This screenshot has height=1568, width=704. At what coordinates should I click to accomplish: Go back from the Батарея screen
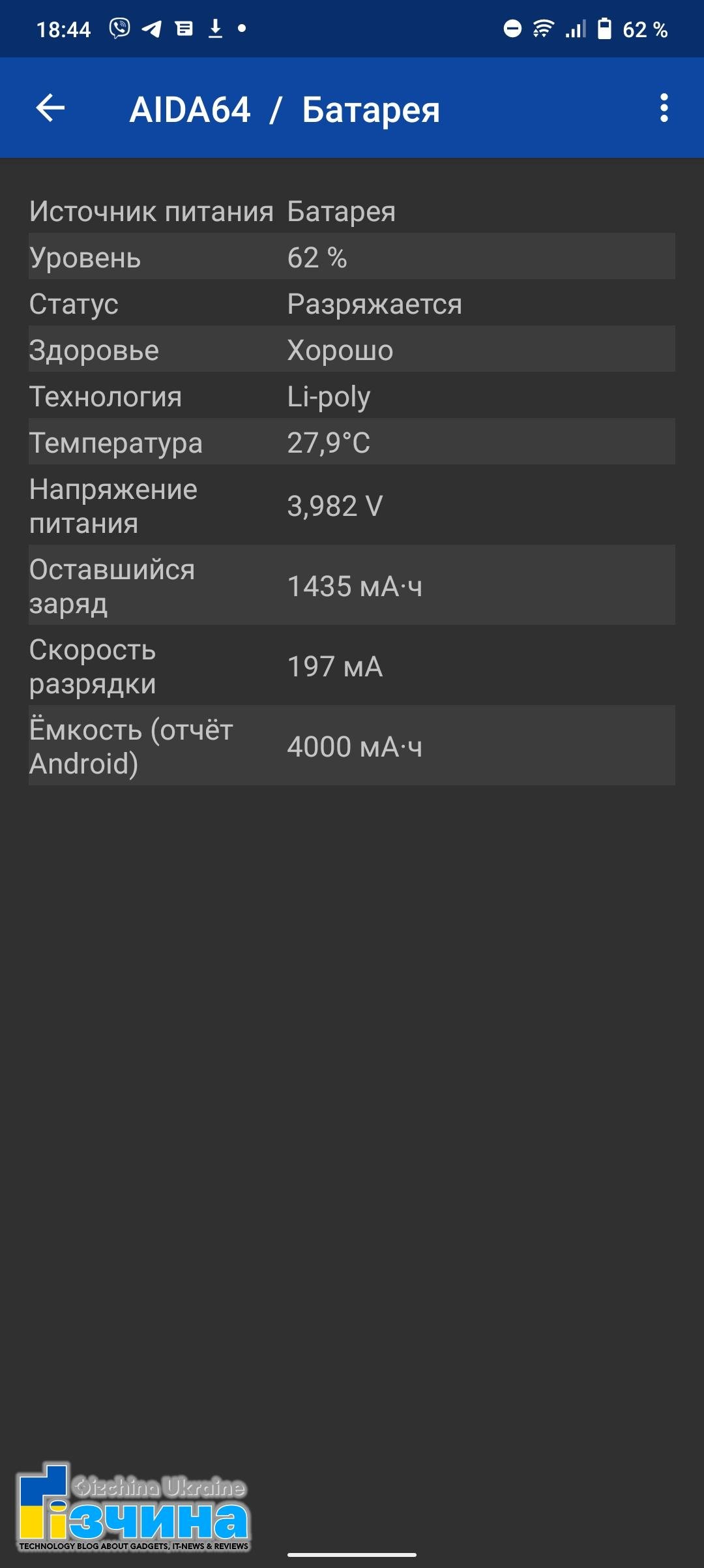pos(50,108)
